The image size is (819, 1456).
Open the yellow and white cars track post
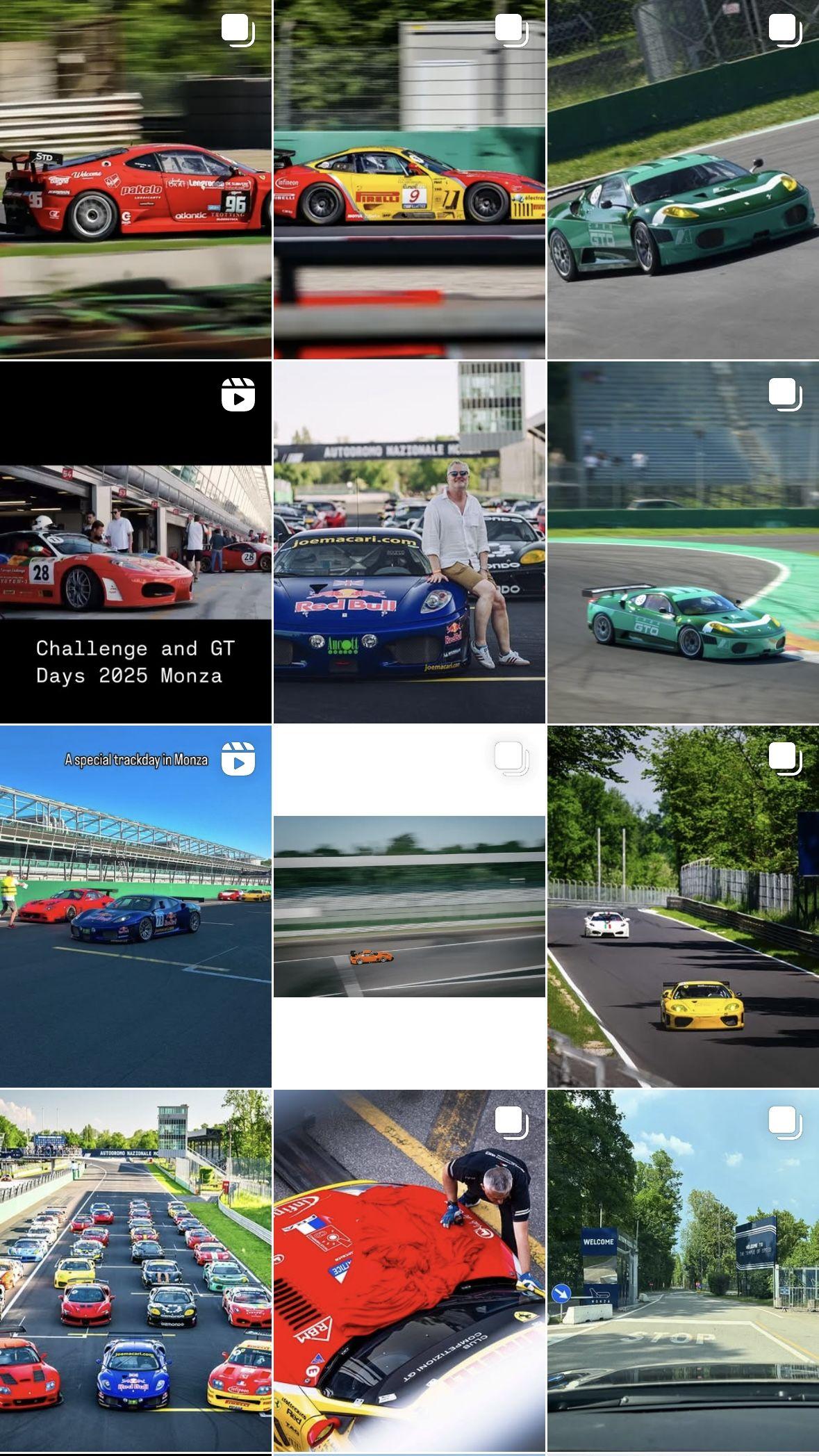pyautogui.click(x=683, y=906)
